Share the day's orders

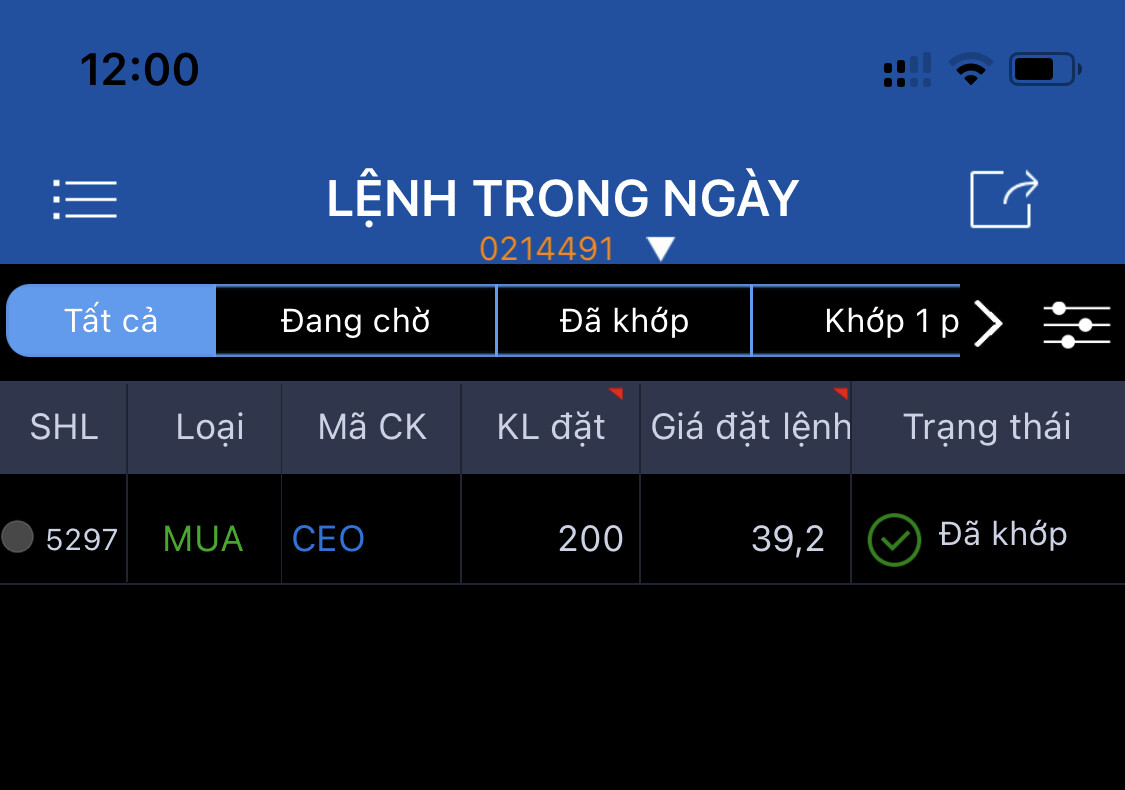[1003, 199]
